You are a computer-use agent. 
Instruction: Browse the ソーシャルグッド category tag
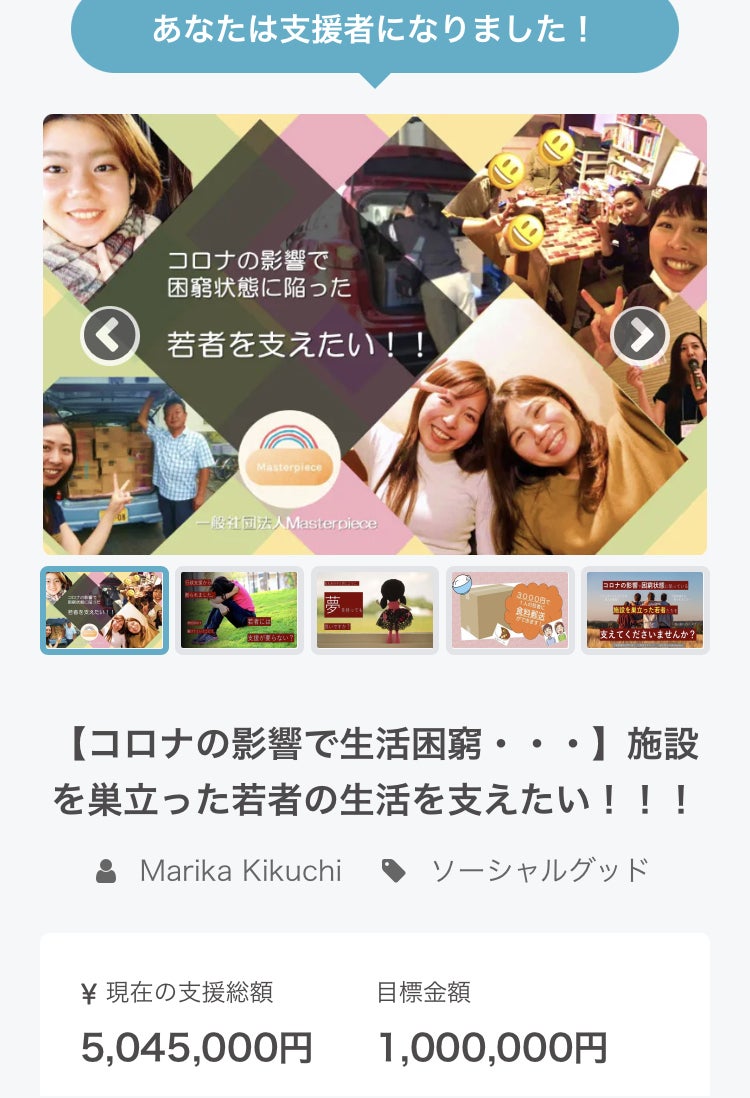tap(540, 871)
